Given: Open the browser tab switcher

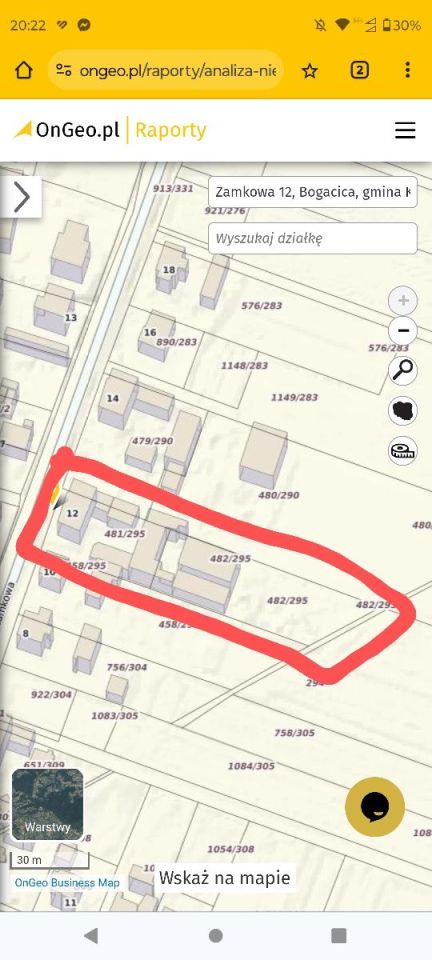Looking at the screenshot, I should click(360, 70).
